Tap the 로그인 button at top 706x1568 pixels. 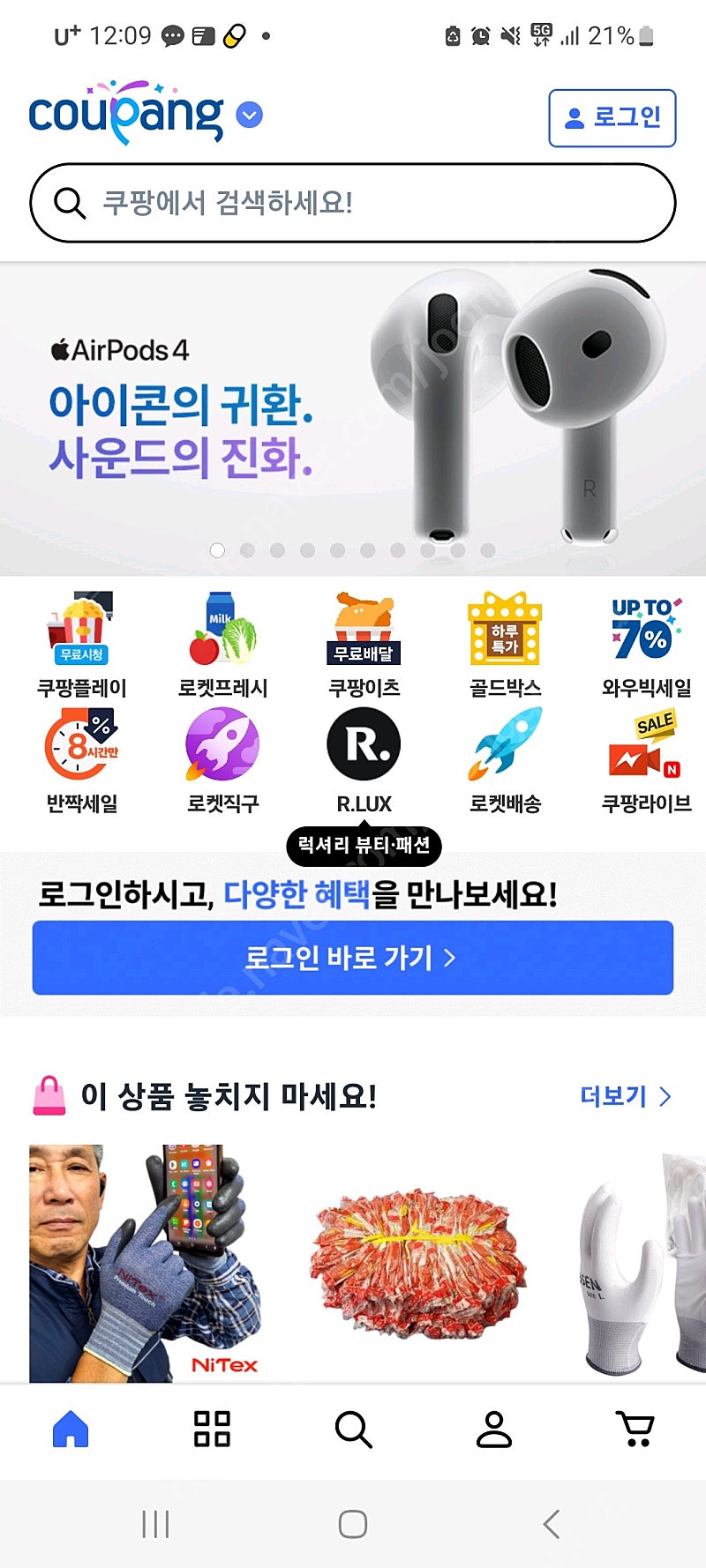click(x=612, y=117)
